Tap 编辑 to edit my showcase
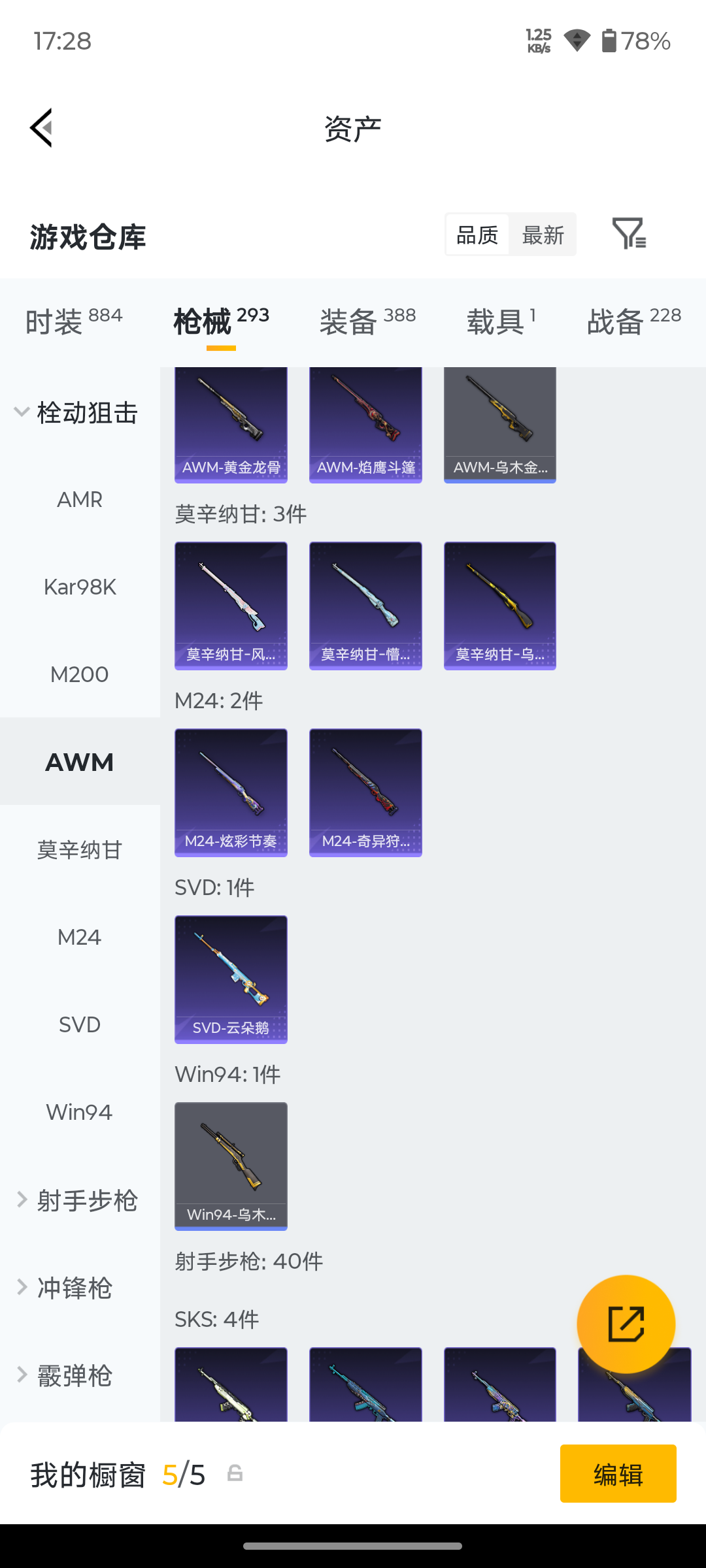Image resolution: width=706 pixels, height=1568 pixels. [618, 1474]
